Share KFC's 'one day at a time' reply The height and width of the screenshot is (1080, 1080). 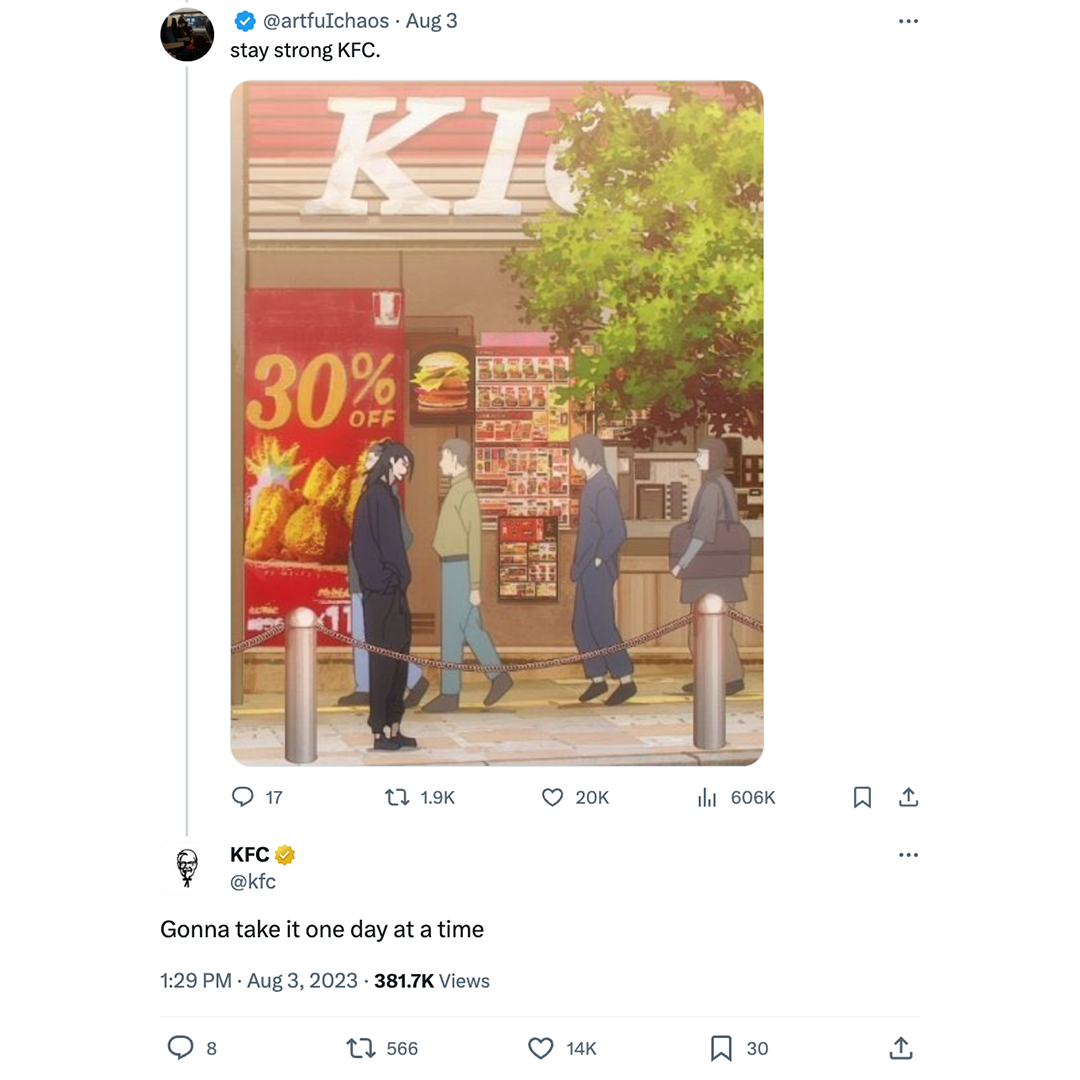900,1047
